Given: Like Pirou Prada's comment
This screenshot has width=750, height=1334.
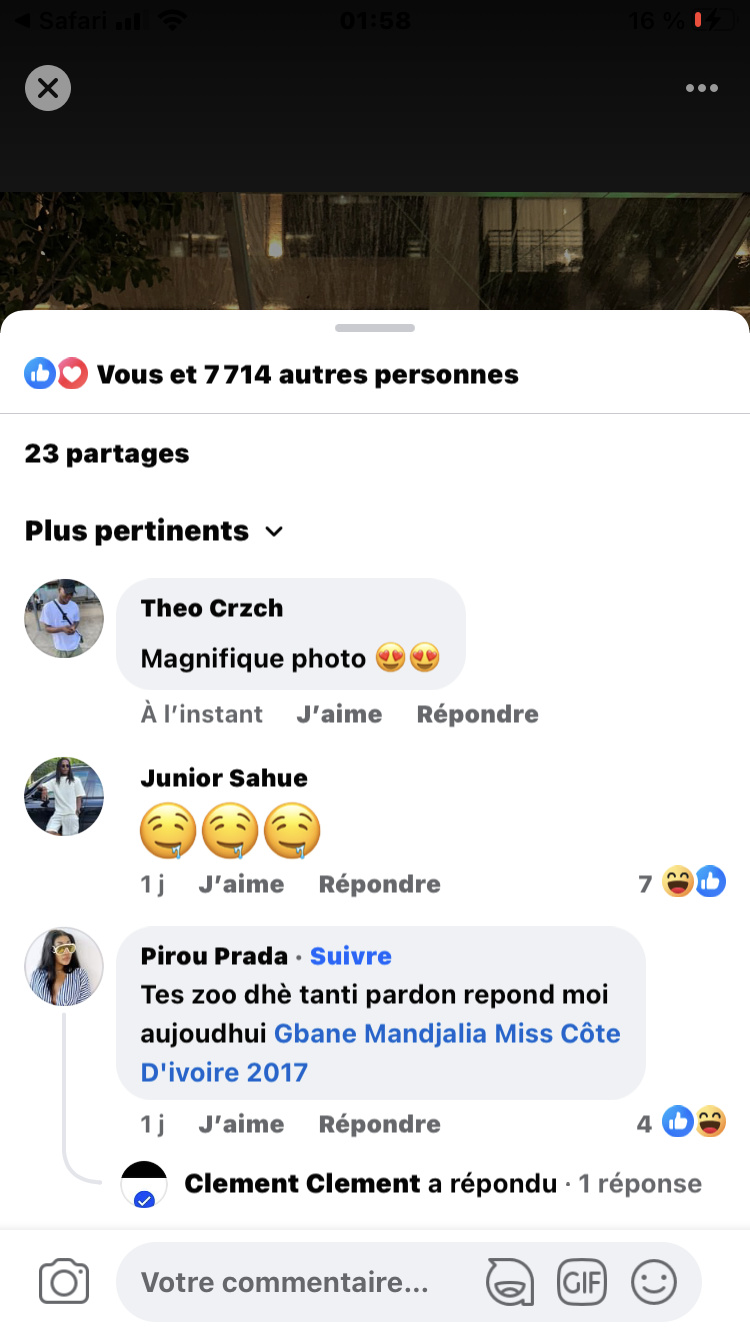Looking at the screenshot, I should pos(241,1124).
